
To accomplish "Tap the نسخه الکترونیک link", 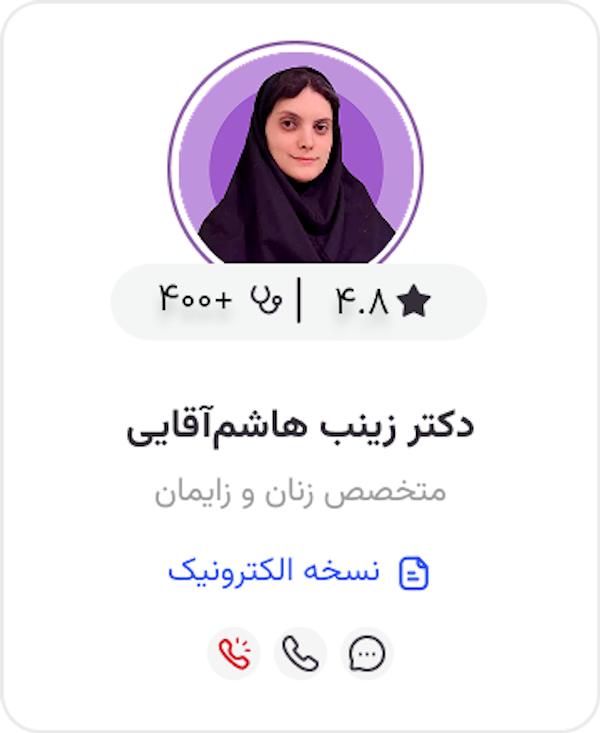I will click(x=298, y=572).
